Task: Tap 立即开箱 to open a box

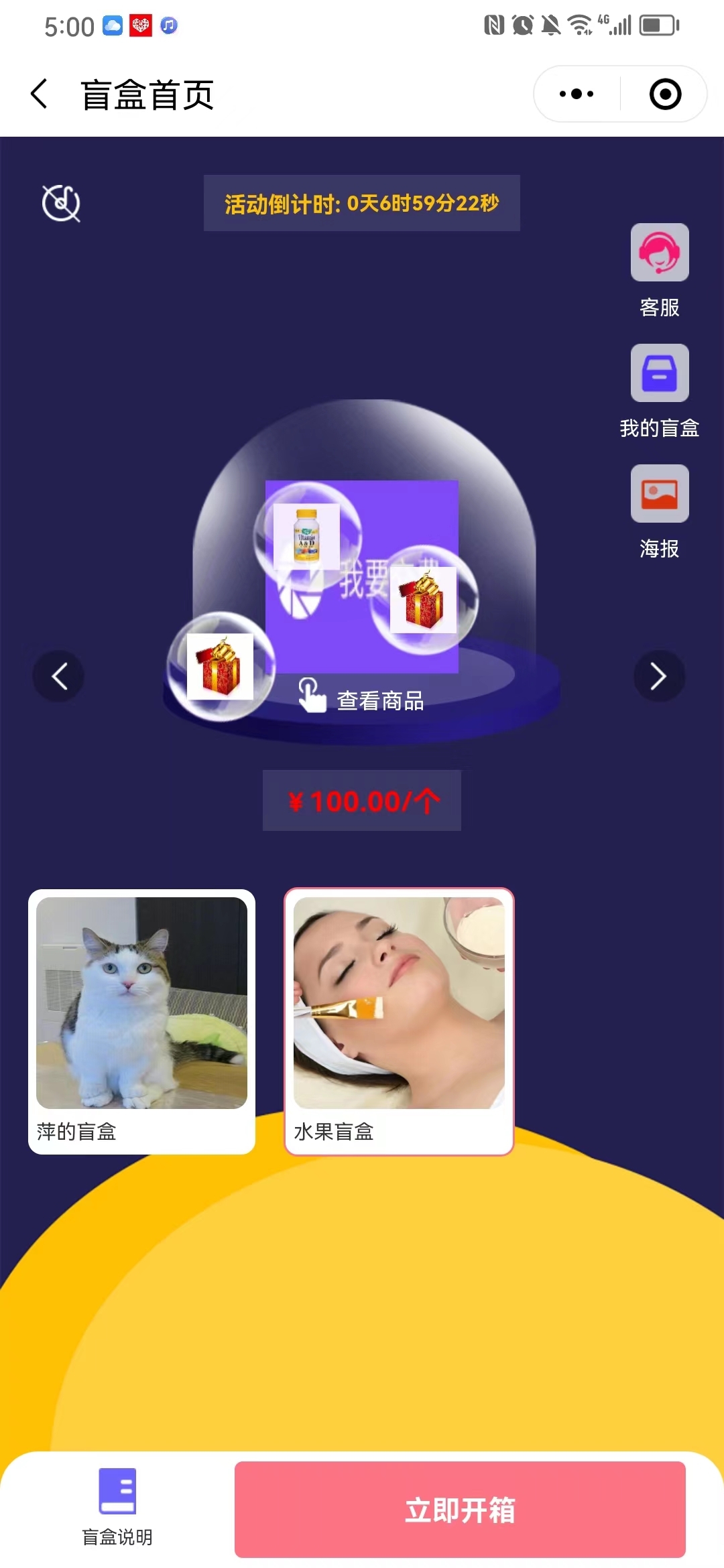Action: tap(460, 1510)
